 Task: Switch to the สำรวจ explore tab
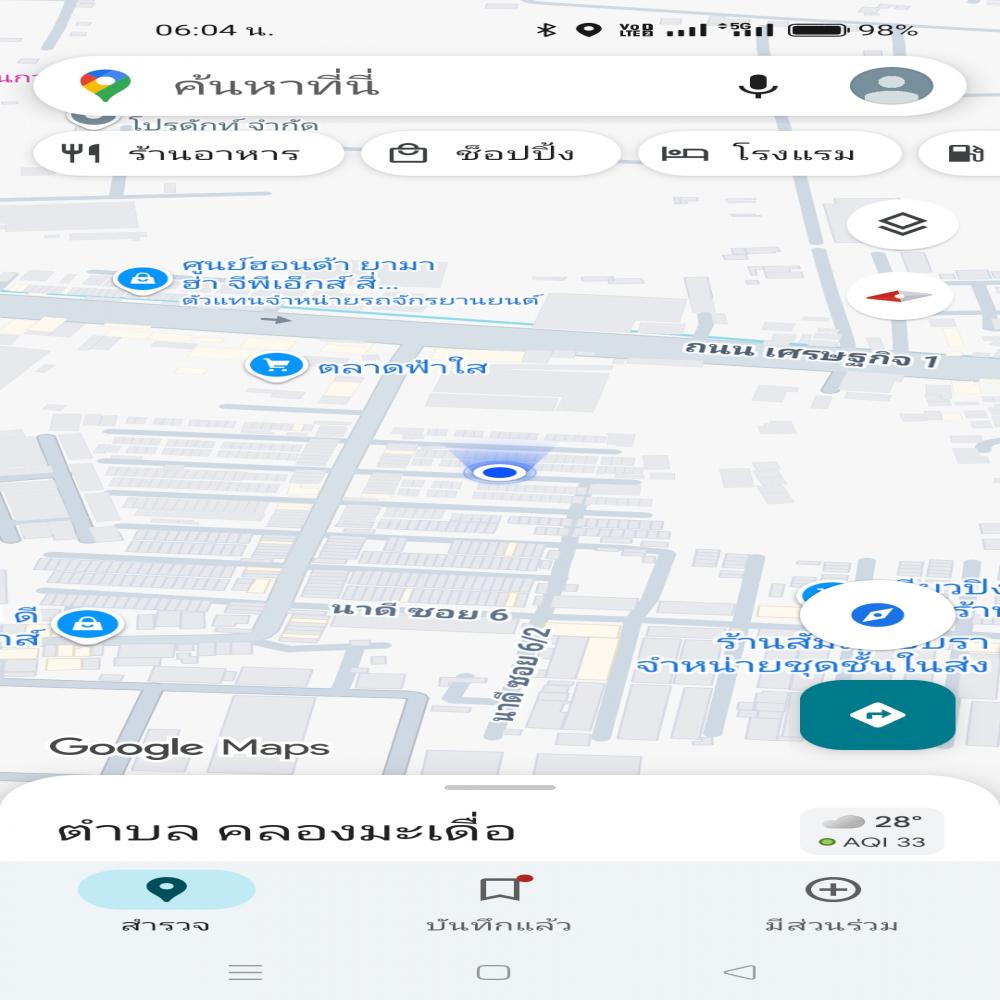coord(166,902)
